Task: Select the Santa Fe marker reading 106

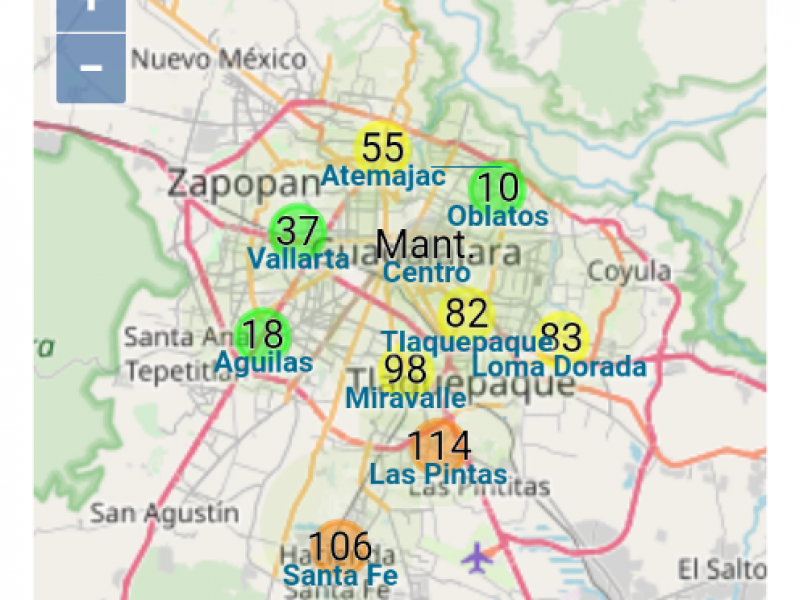Action: pyautogui.click(x=340, y=548)
